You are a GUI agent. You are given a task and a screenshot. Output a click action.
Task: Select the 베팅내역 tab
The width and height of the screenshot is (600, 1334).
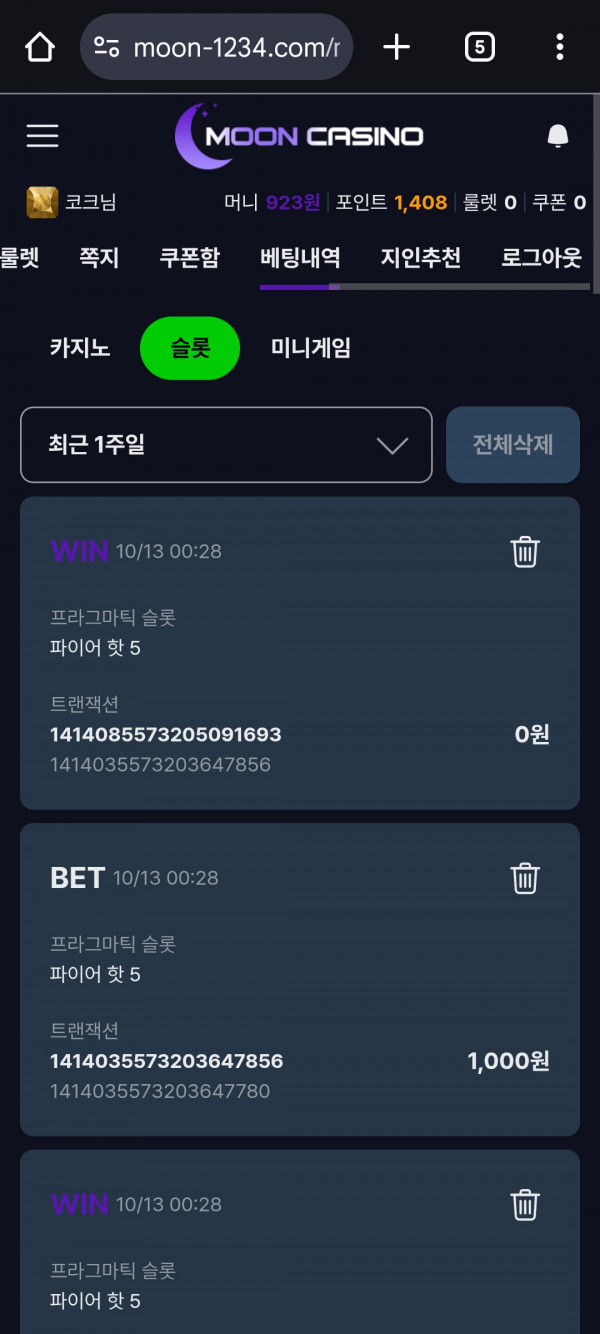click(x=300, y=258)
